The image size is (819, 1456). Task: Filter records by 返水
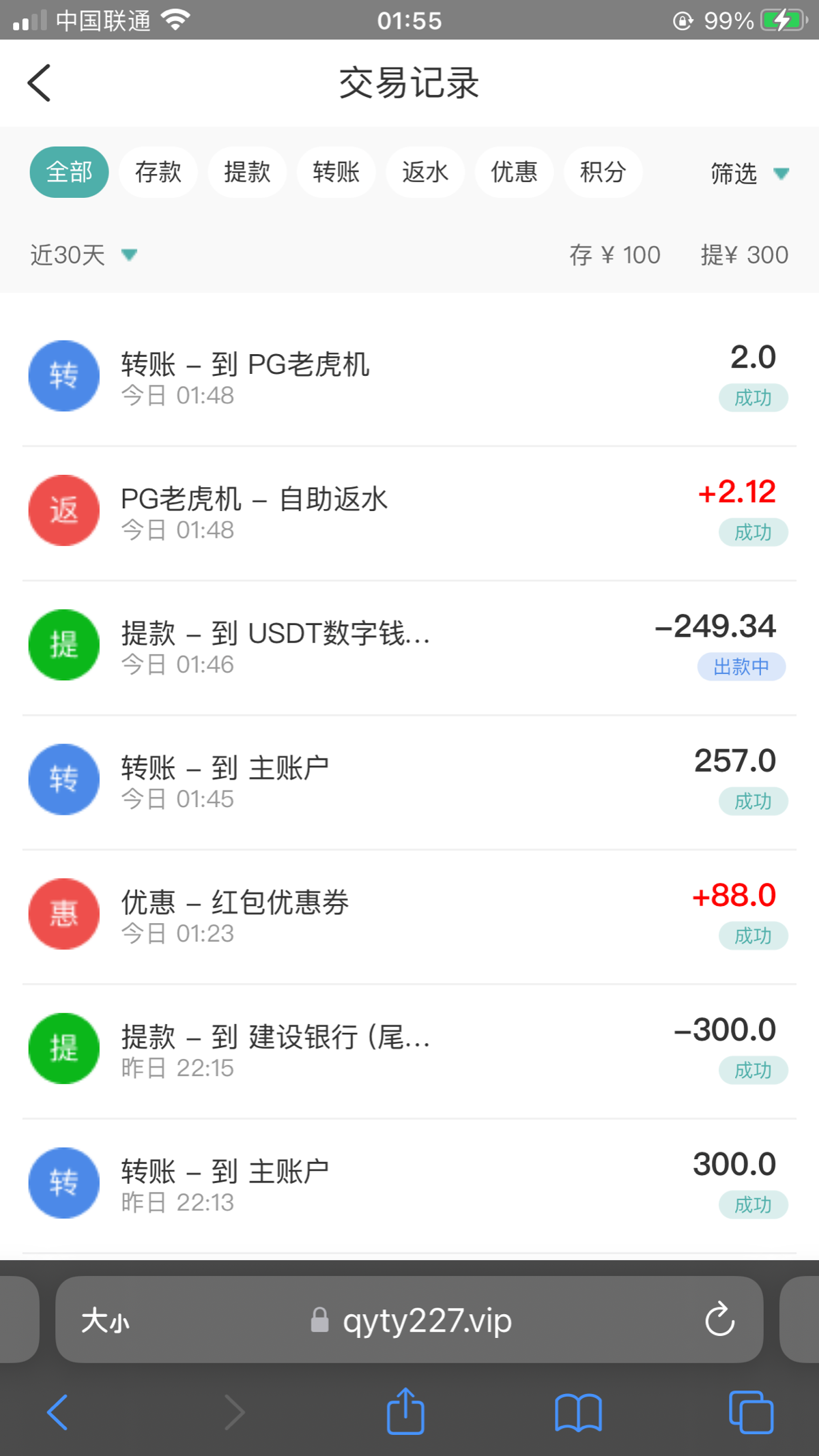coord(425,172)
